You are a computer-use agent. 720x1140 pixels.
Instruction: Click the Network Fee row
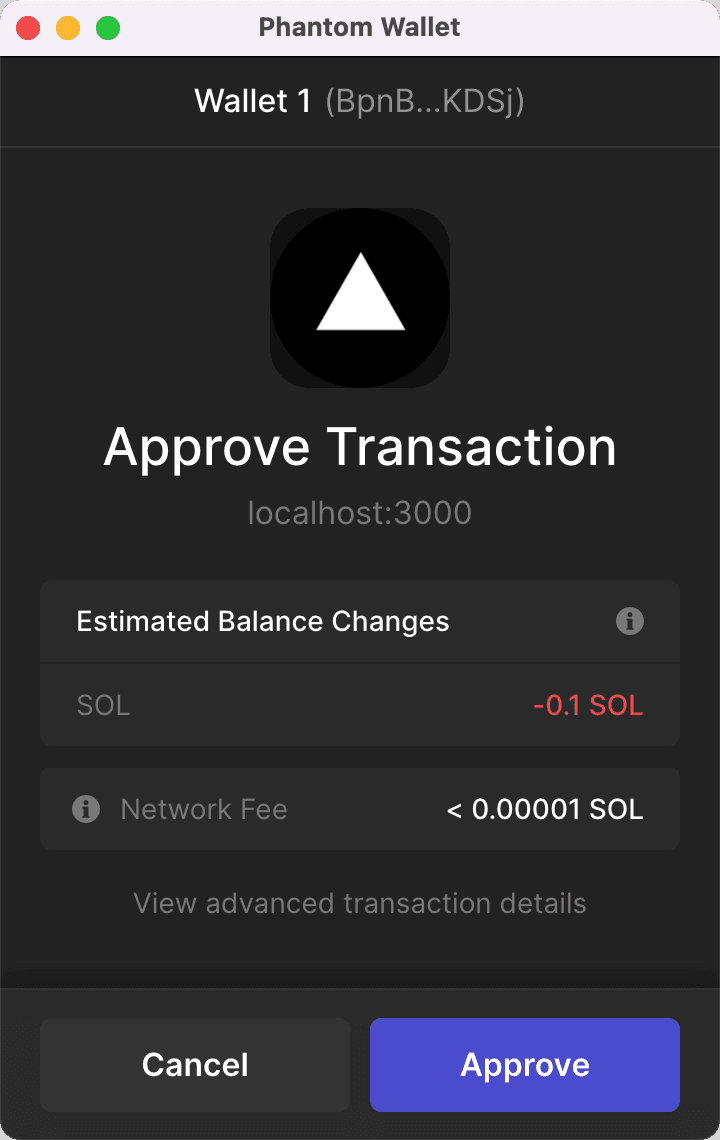click(360, 809)
